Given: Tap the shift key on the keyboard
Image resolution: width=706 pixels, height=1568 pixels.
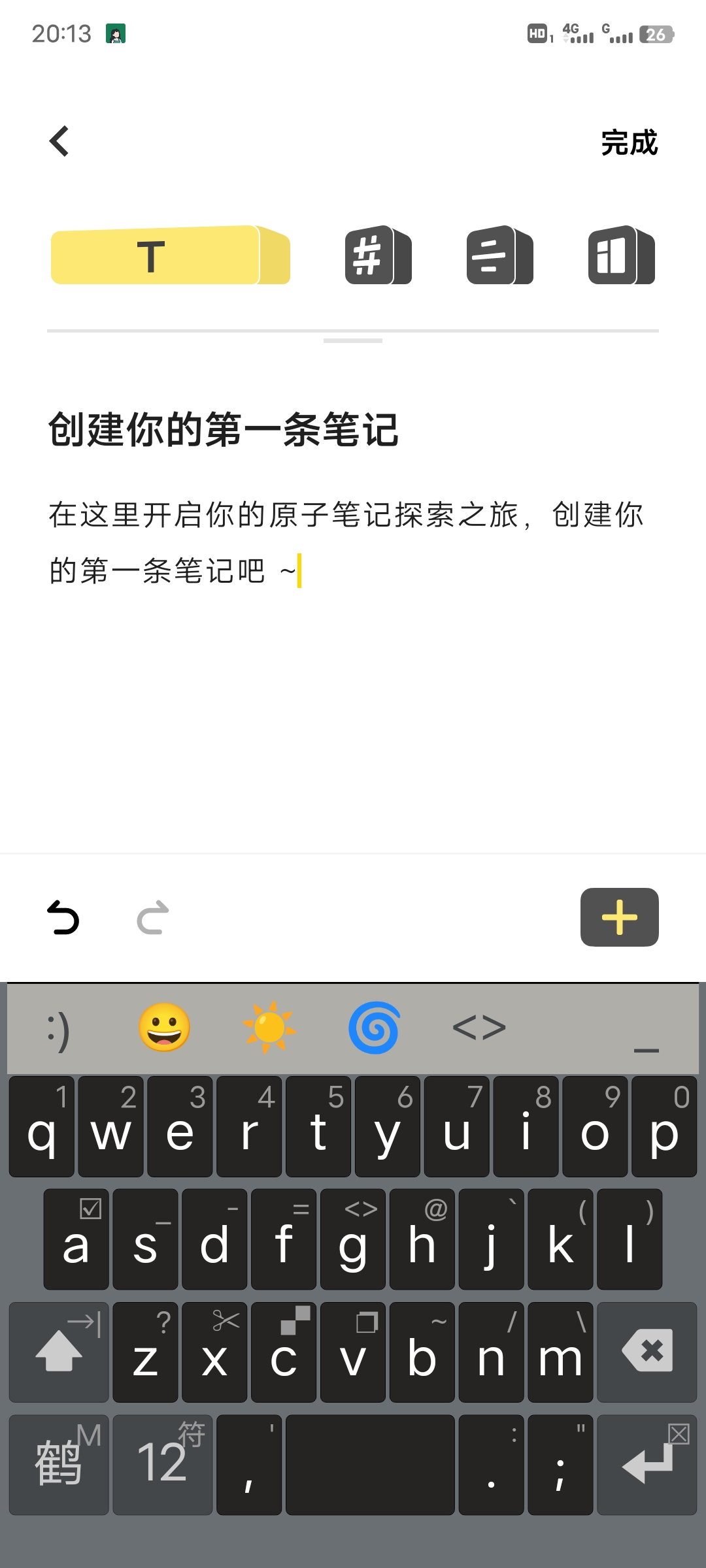Looking at the screenshot, I should [x=59, y=1352].
